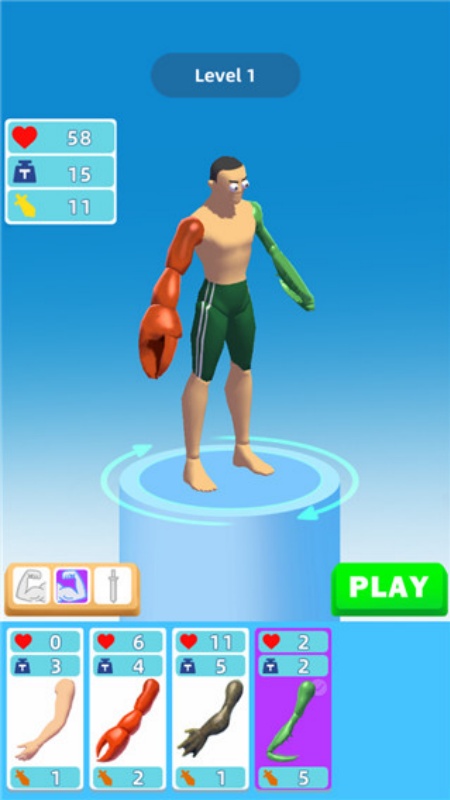Tap the green mantis arm card
The image size is (450, 800).
tap(293, 709)
